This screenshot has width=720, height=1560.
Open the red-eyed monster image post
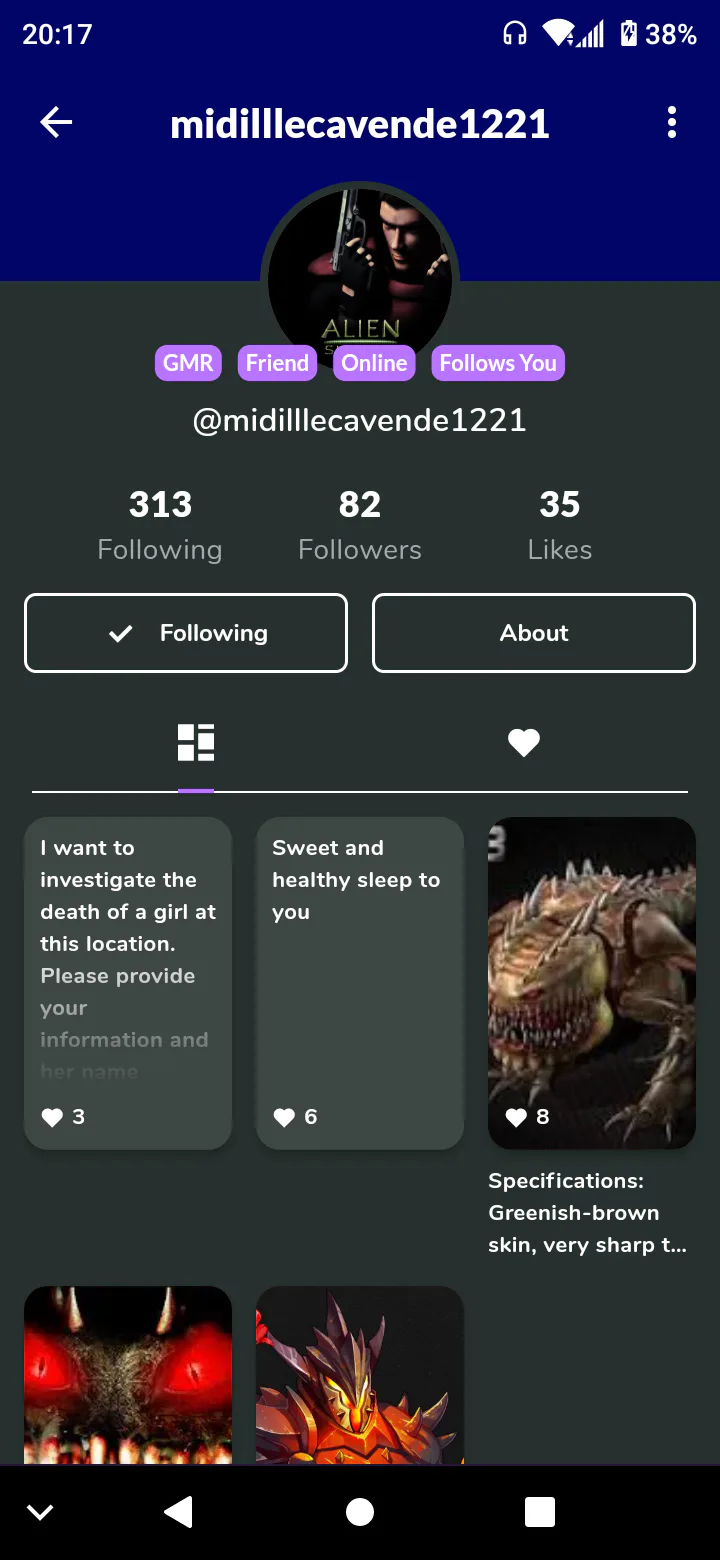pyautogui.click(x=128, y=1375)
